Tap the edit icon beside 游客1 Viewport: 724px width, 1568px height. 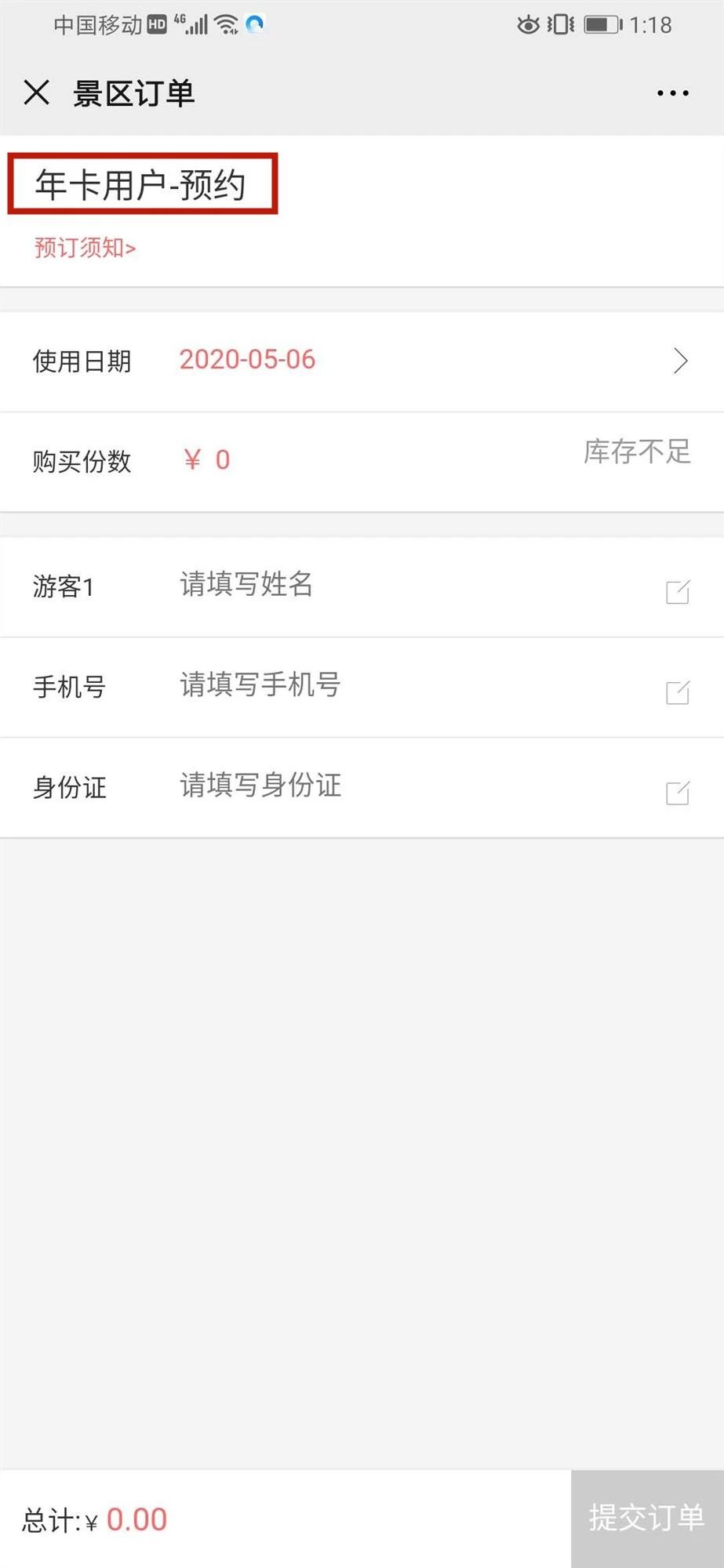677,592
